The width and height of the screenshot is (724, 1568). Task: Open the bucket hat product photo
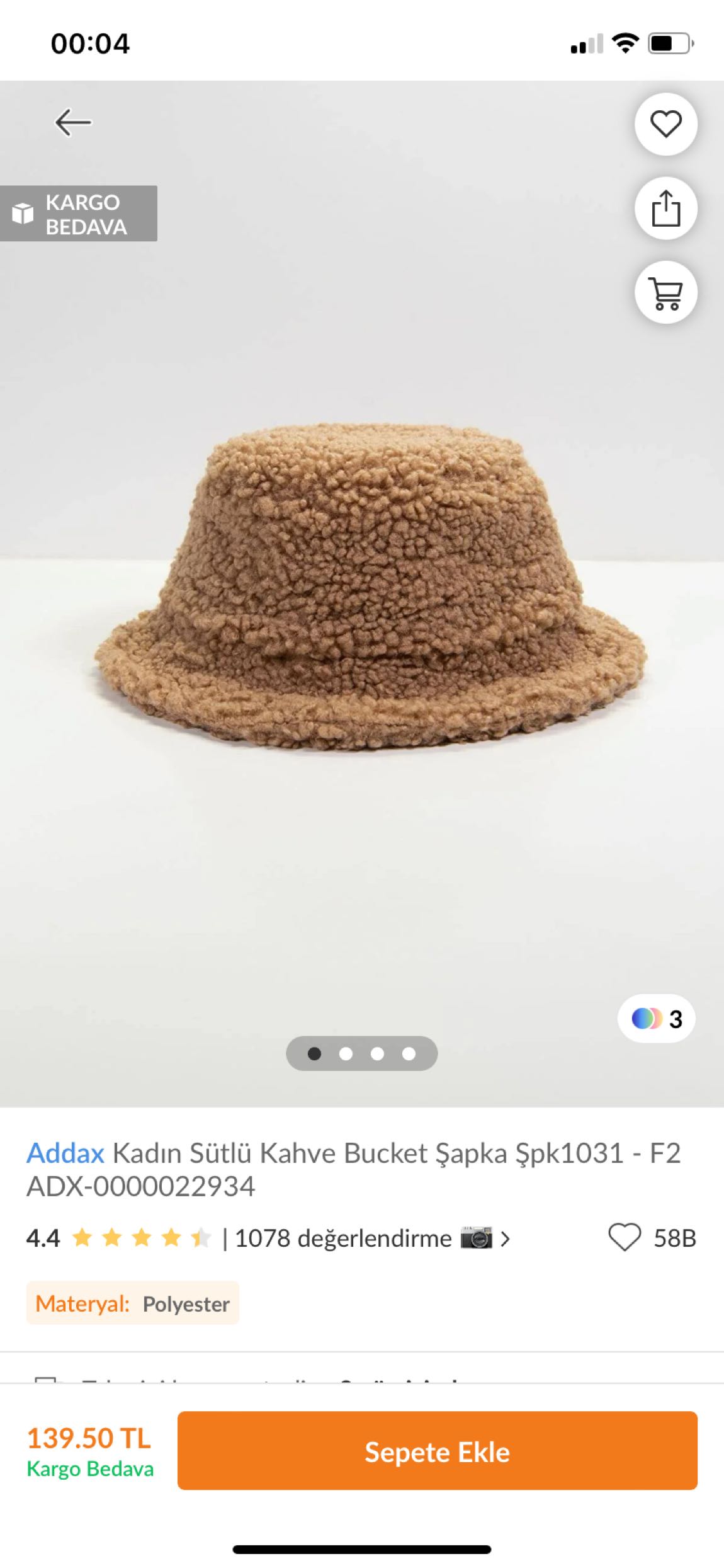pos(370,588)
